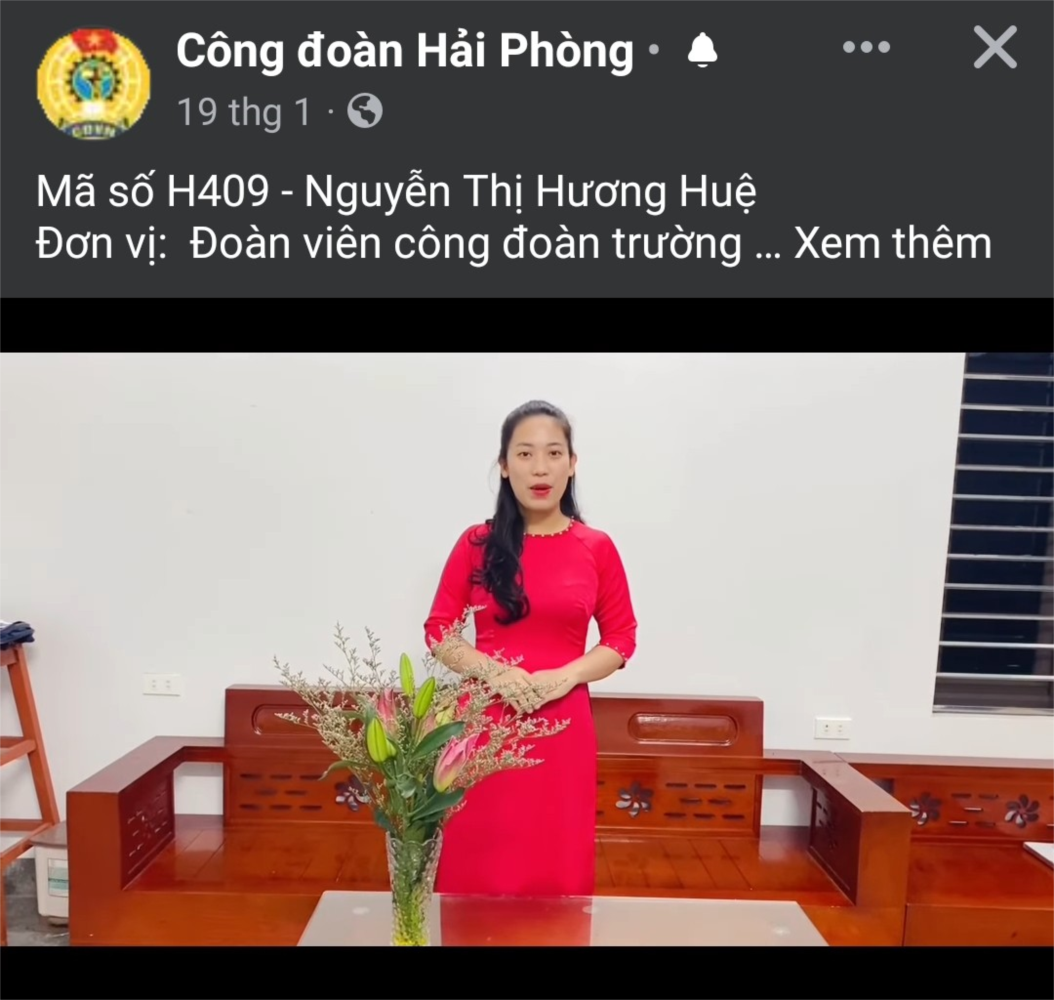1054x1000 pixels.
Task: Open the Công đoàn Hải Phòng profile picture
Action: (93, 82)
